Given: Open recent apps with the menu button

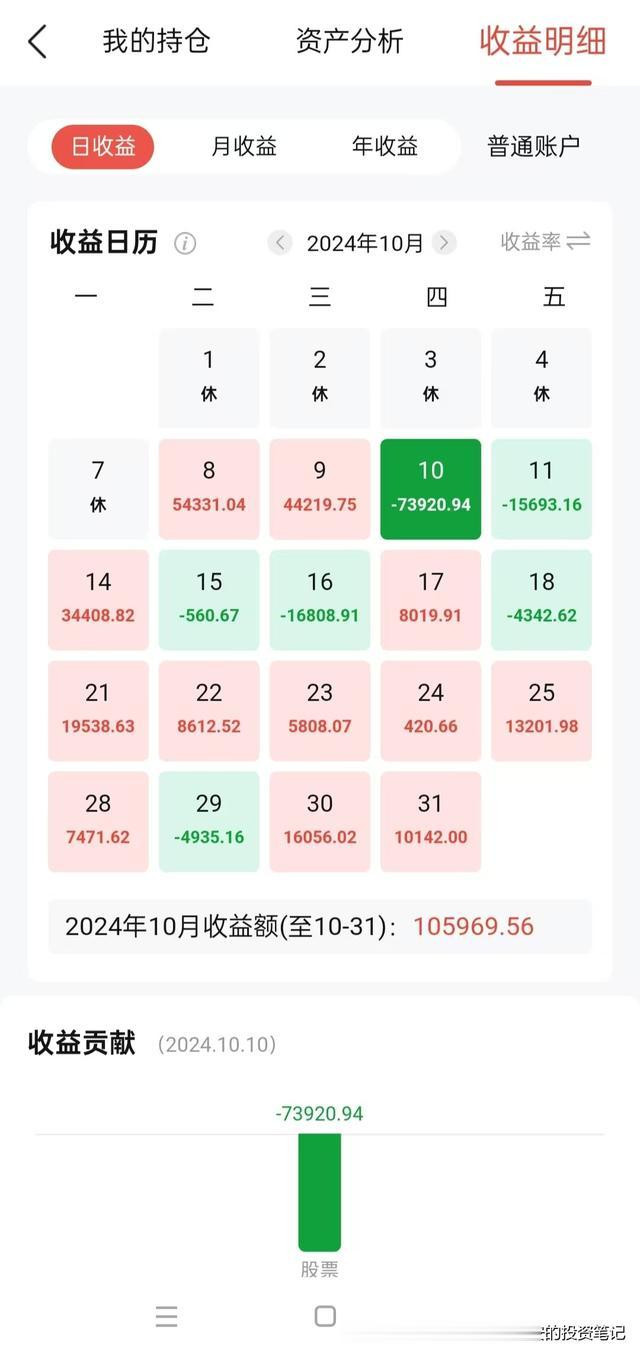Looking at the screenshot, I should (167, 1316).
